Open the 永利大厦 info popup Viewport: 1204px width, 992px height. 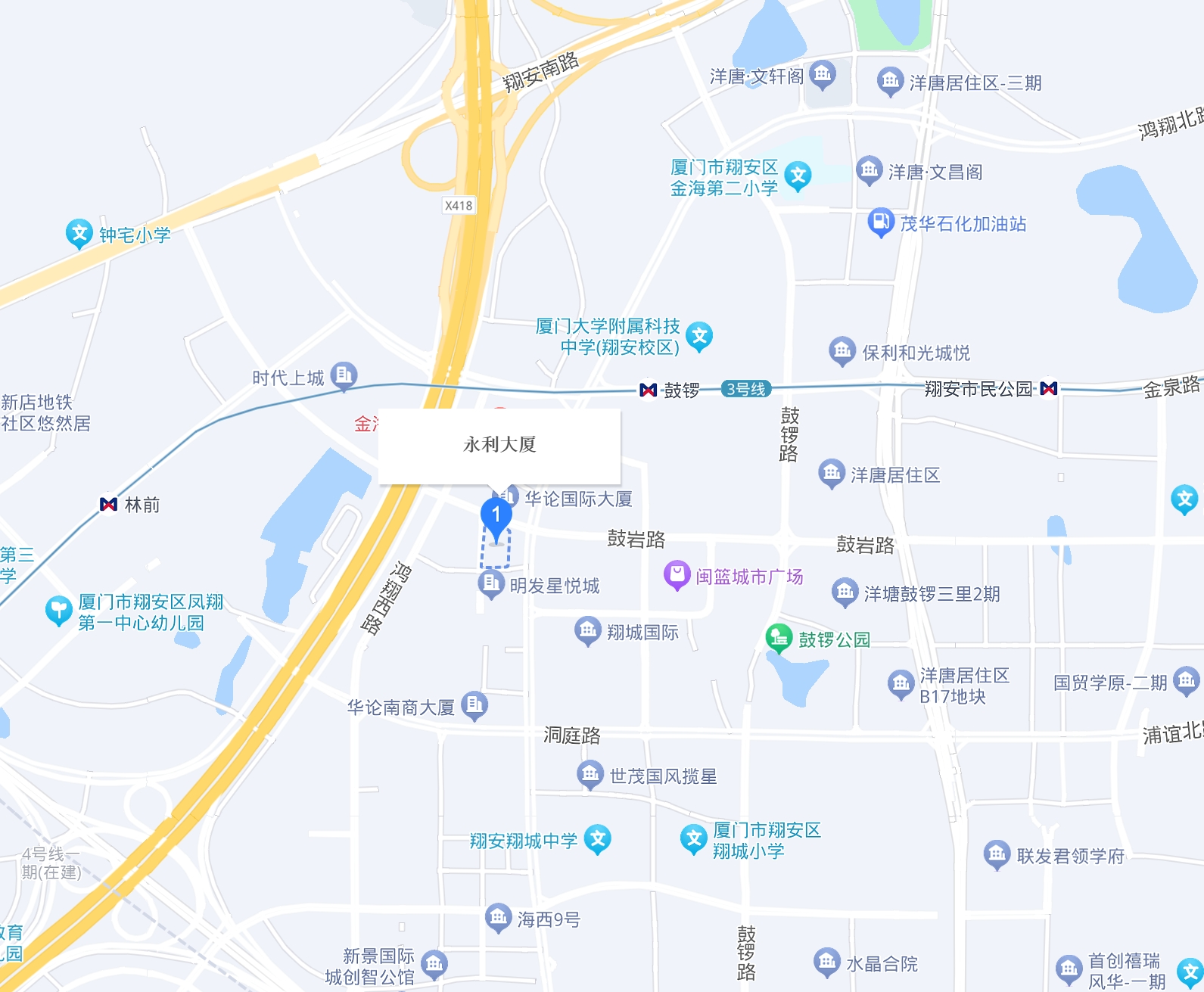click(499, 445)
